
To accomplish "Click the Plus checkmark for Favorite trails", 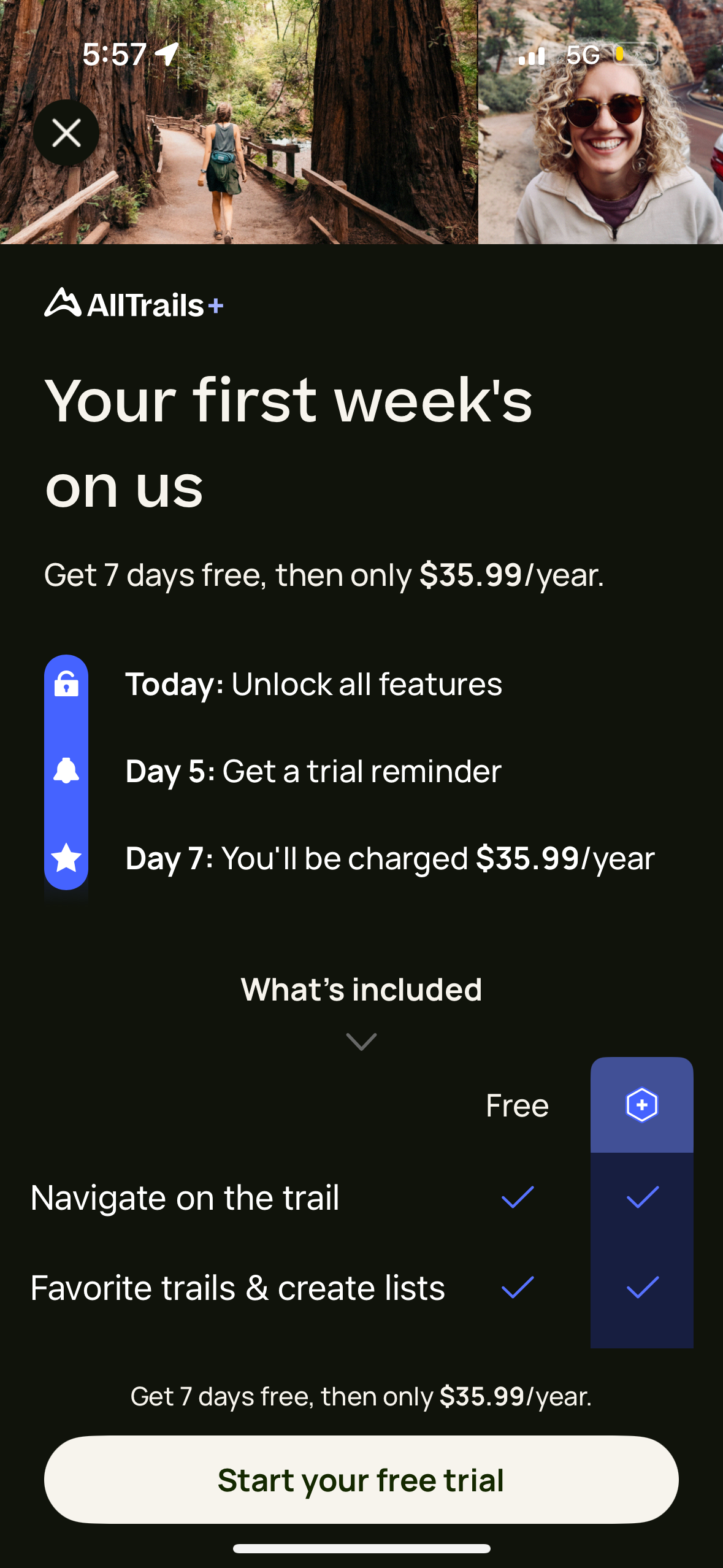I will coord(641,1288).
